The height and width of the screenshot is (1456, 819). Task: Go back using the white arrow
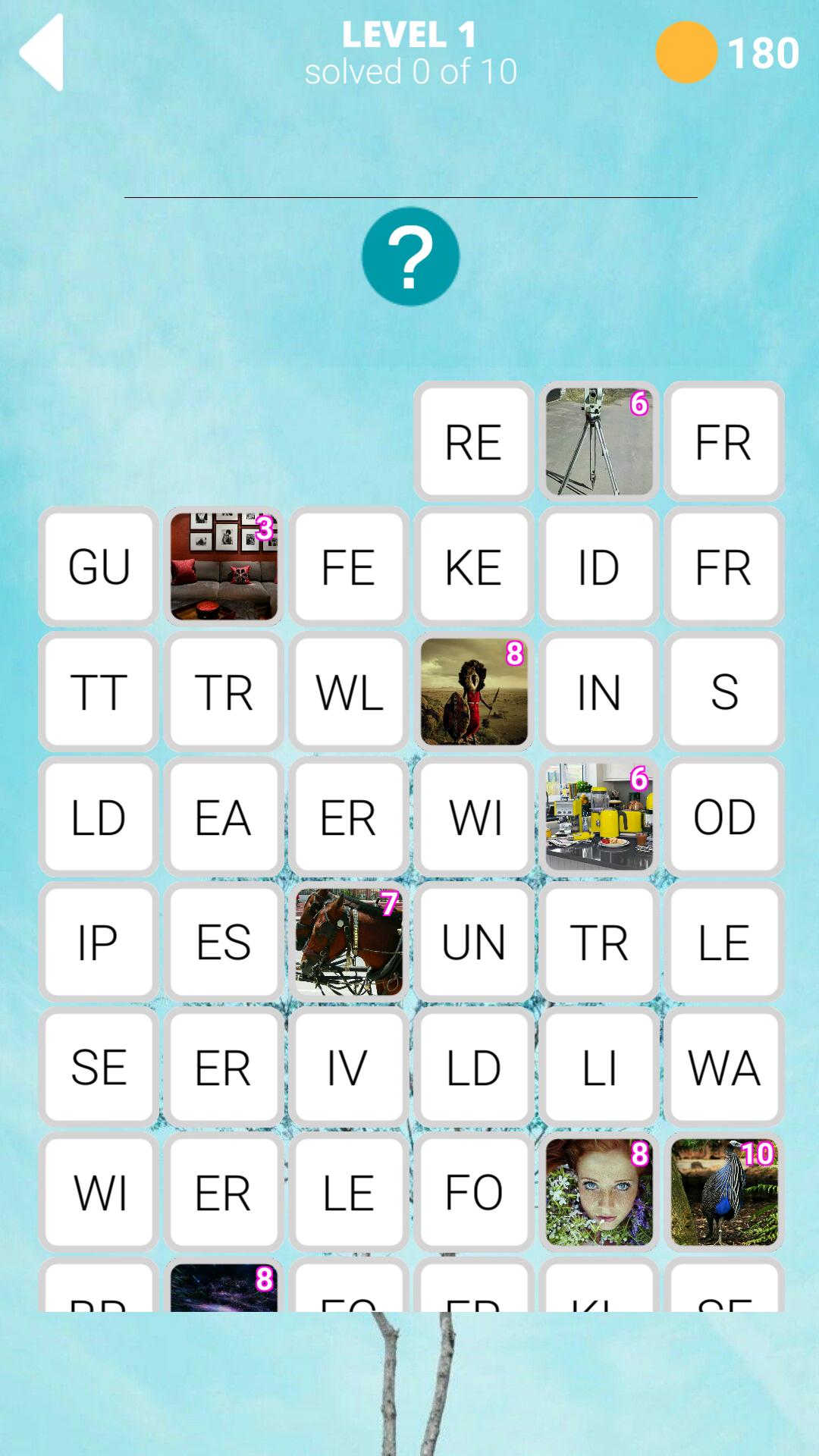tap(42, 53)
